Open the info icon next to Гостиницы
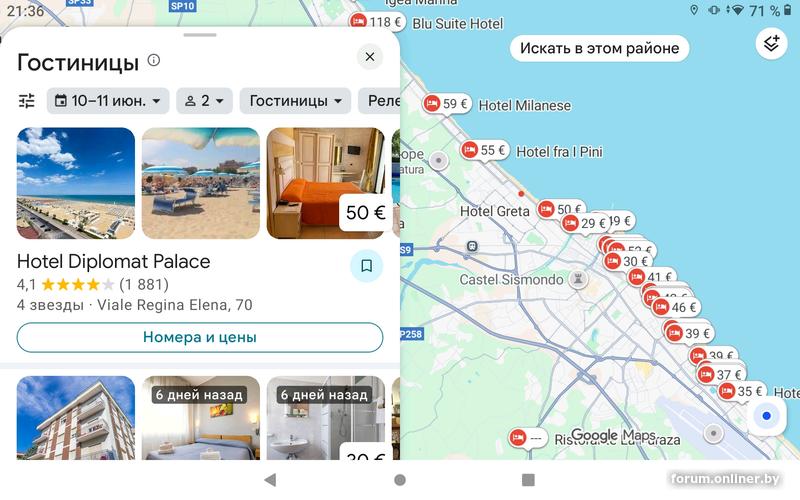800x500 pixels. pos(154,61)
